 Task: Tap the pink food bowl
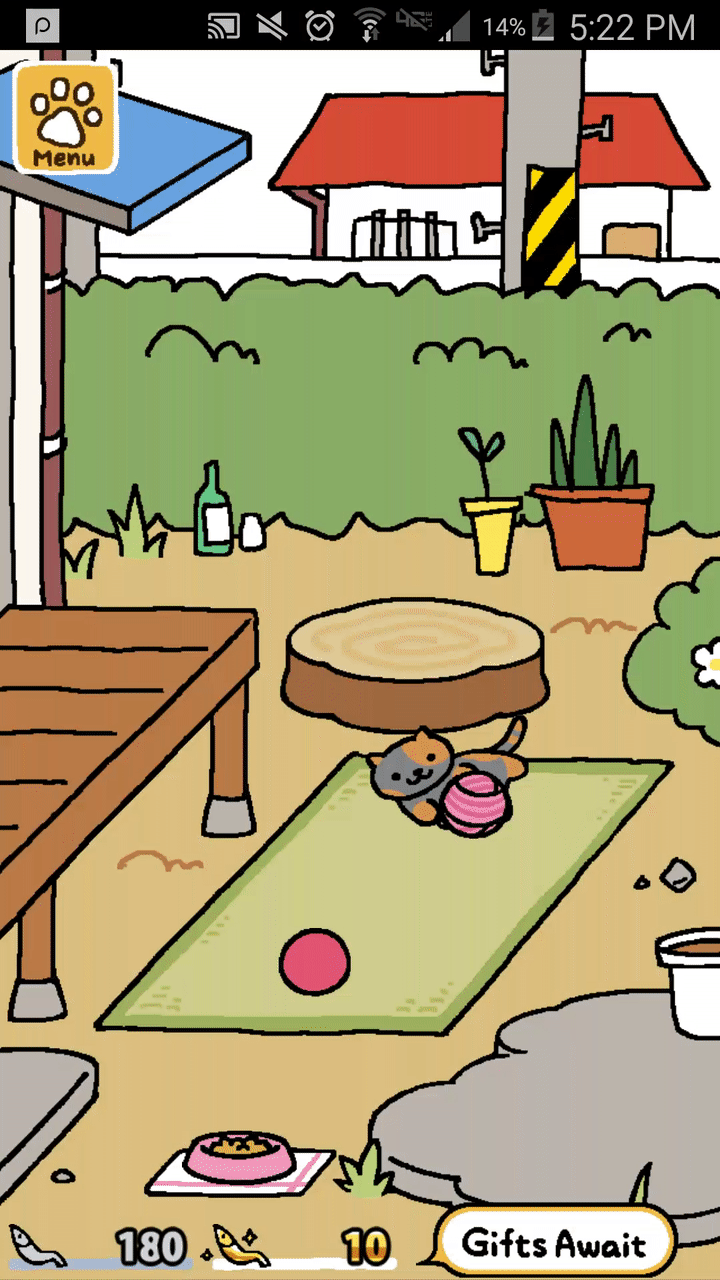pos(240,1157)
